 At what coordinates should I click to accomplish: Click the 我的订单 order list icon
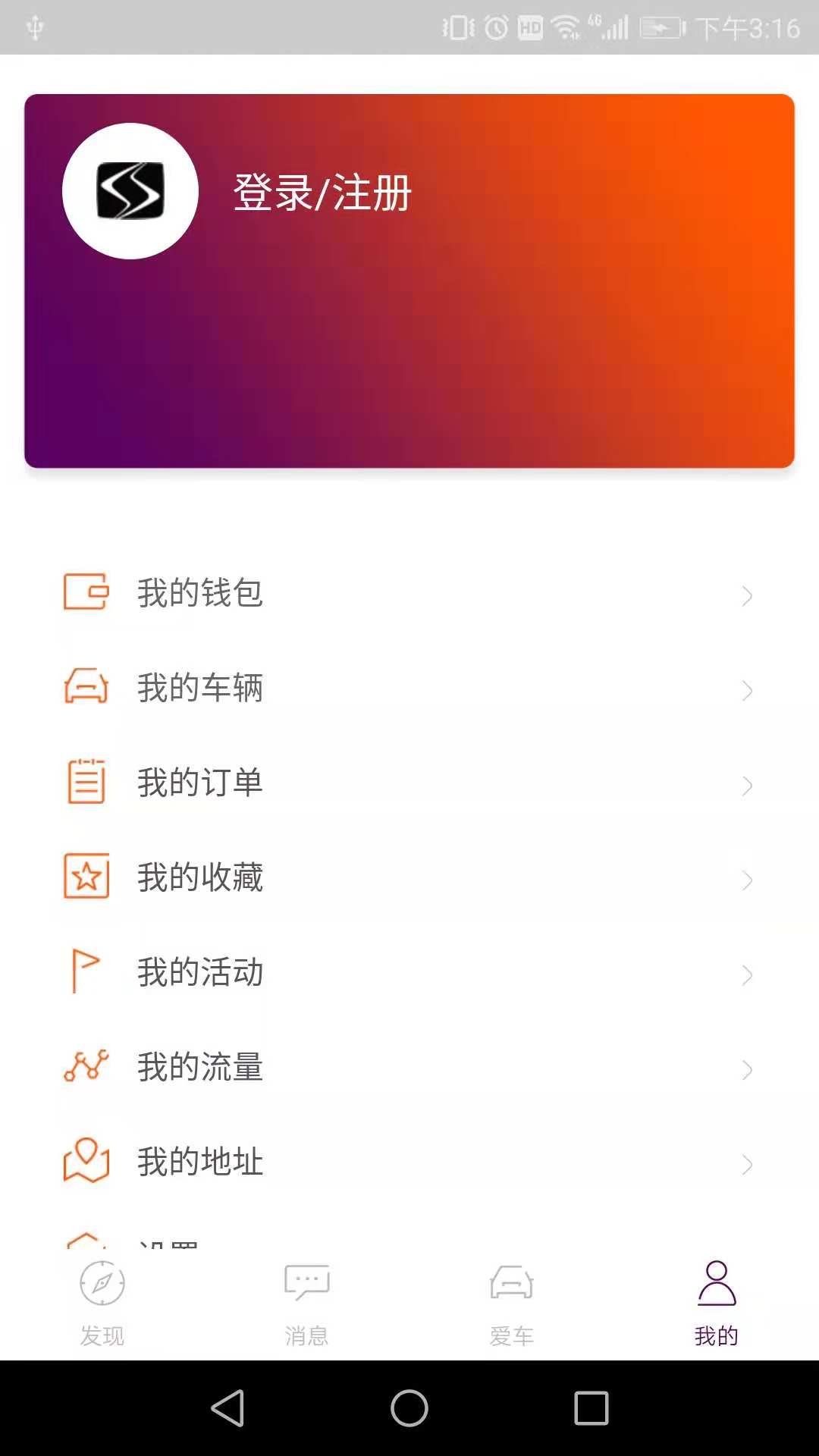[86, 783]
